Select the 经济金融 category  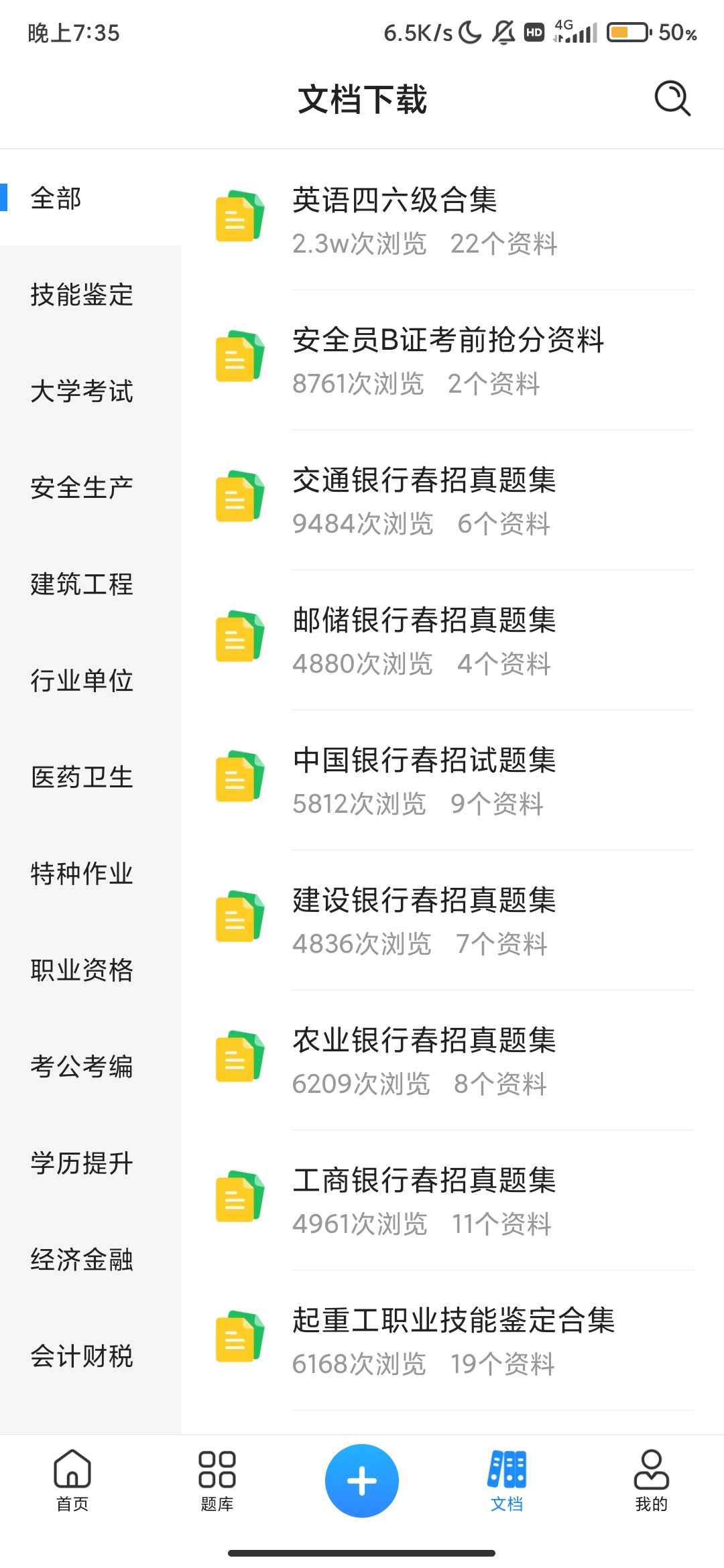pos(82,1260)
